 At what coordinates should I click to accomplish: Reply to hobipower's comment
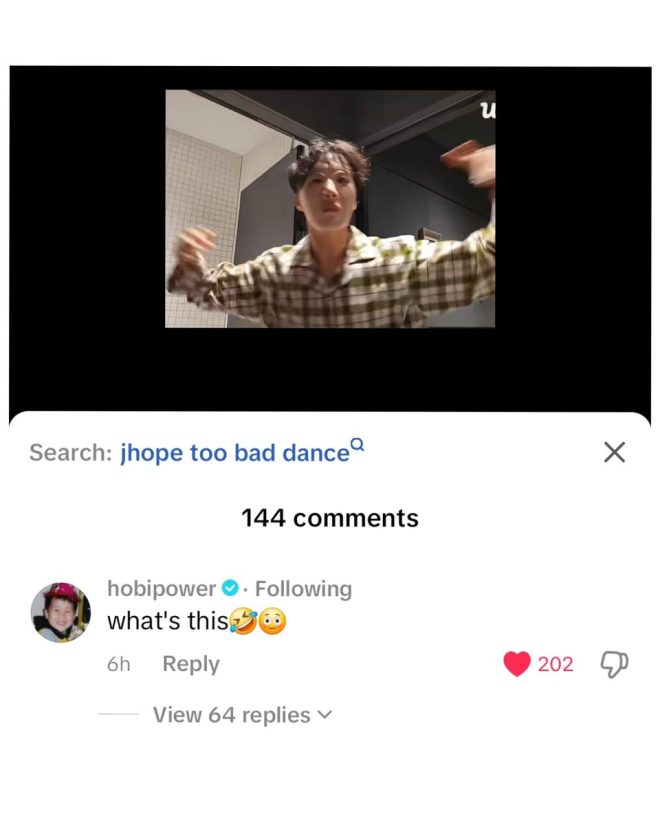point(190,664)
